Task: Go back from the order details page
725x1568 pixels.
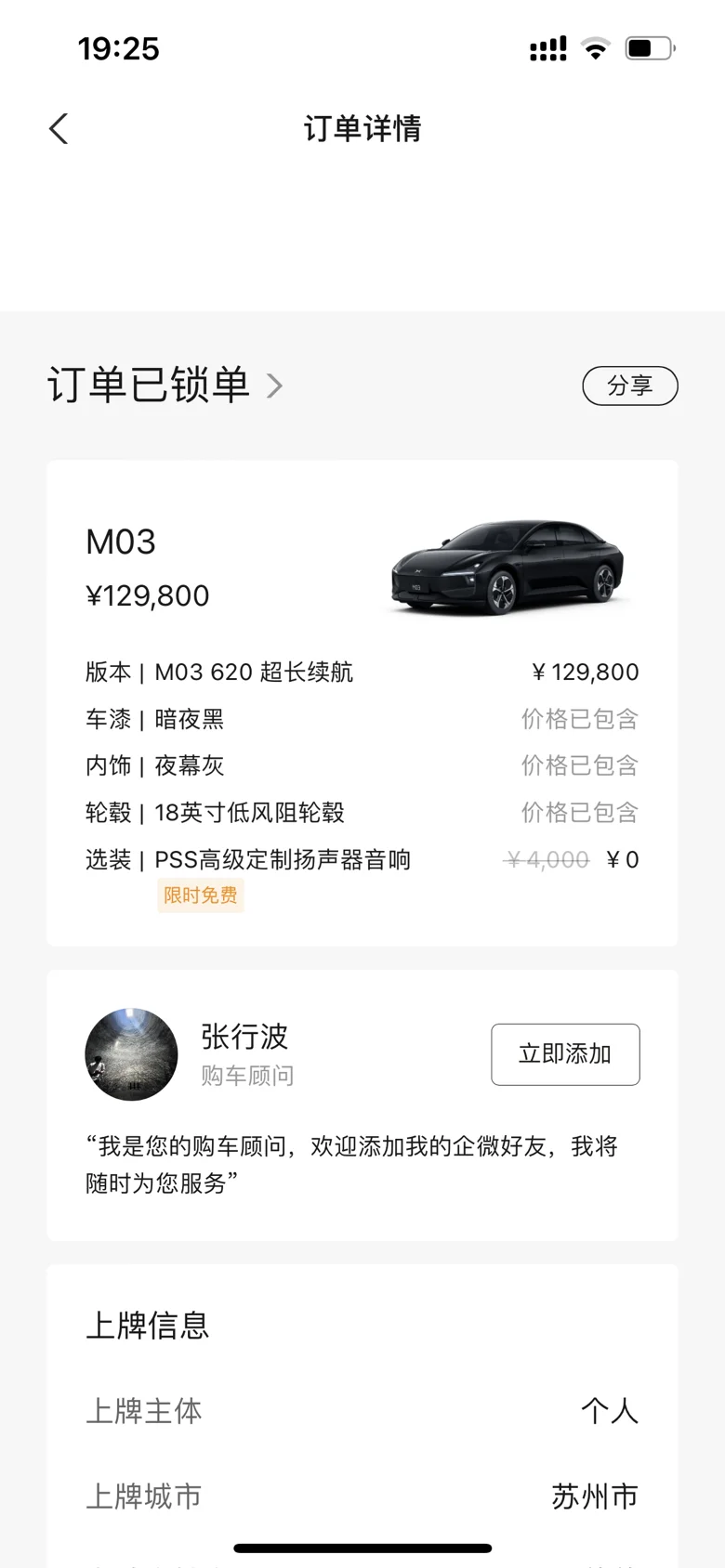Action: pos(59,129)
